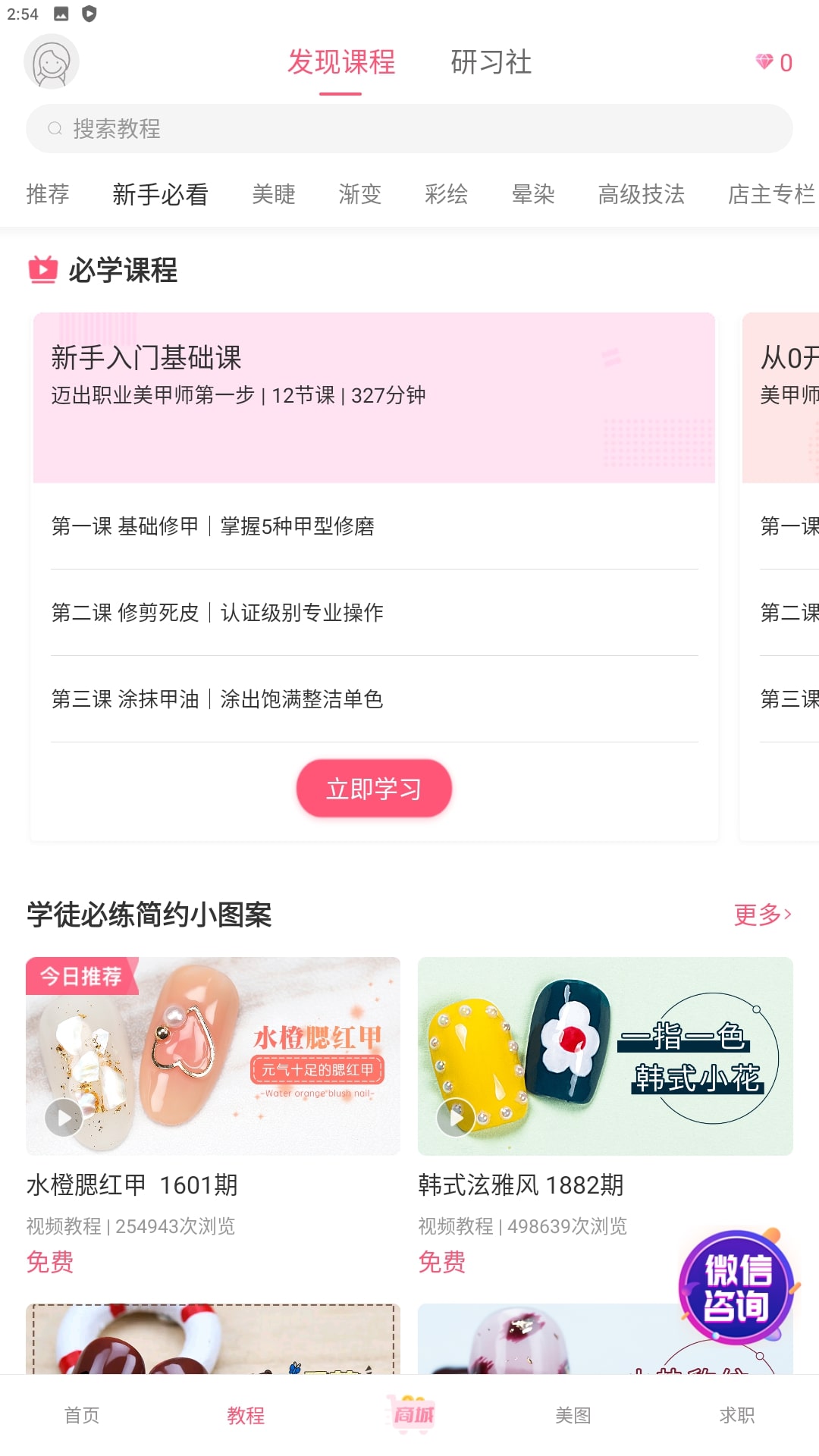Tap the 搜索教程 search box

click(x=409, y=129)
